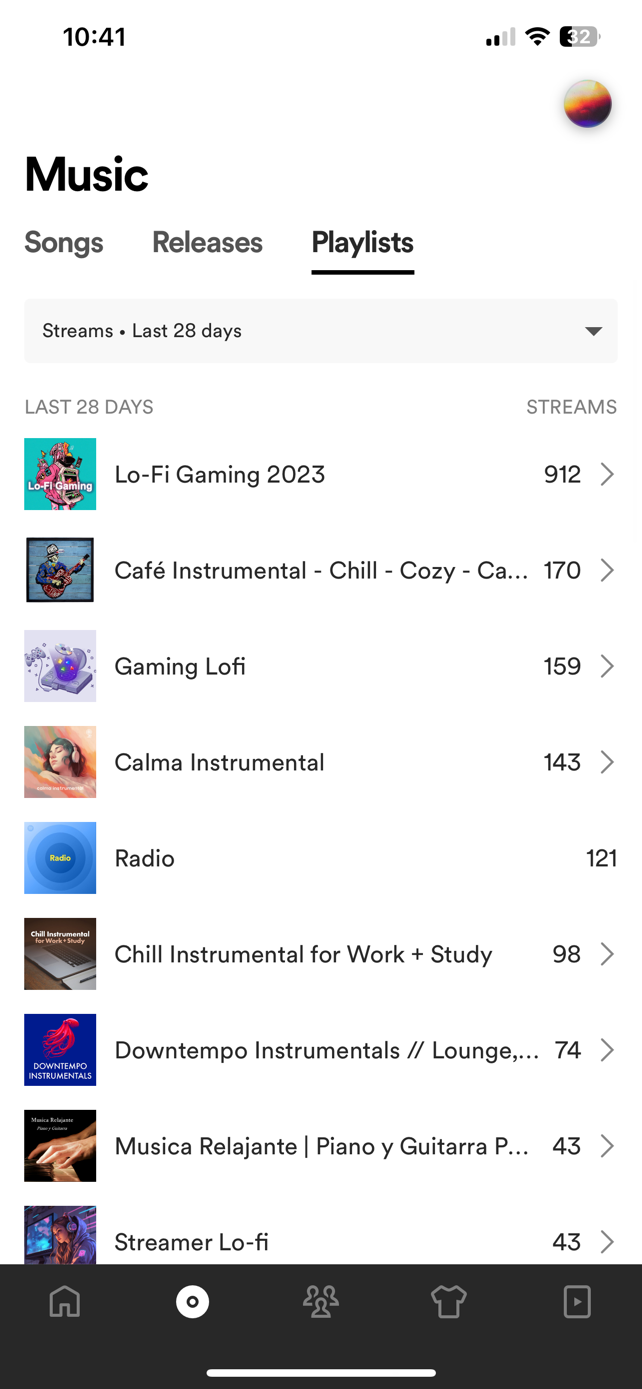Open Chill Instrumental for Work + Study
The width and height of the screenshot is (642, 1389).
click(x=320, y=954)
